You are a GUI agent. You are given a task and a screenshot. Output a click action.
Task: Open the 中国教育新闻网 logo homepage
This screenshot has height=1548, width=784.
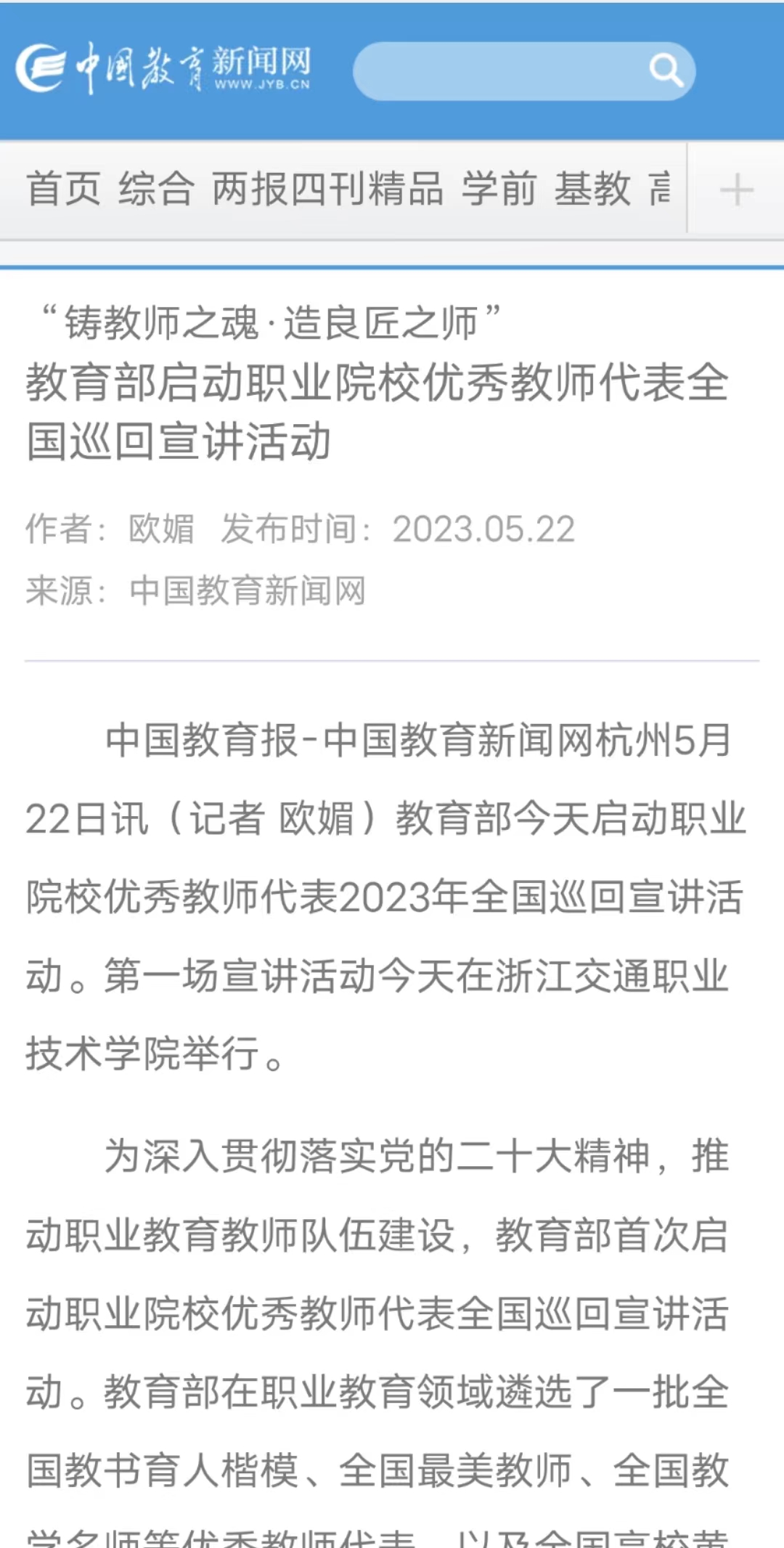click(x=163, y=68)
